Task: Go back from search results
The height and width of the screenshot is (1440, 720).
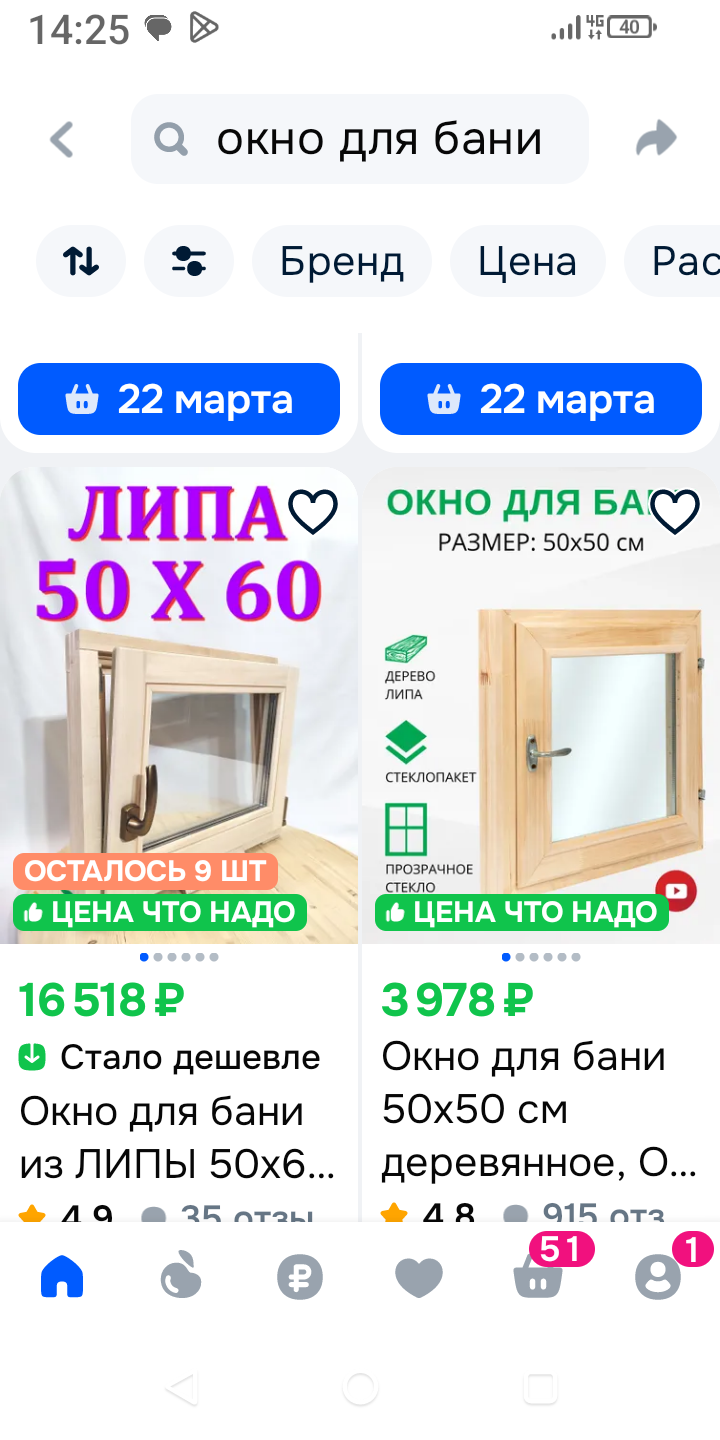Action: (62, 140)
